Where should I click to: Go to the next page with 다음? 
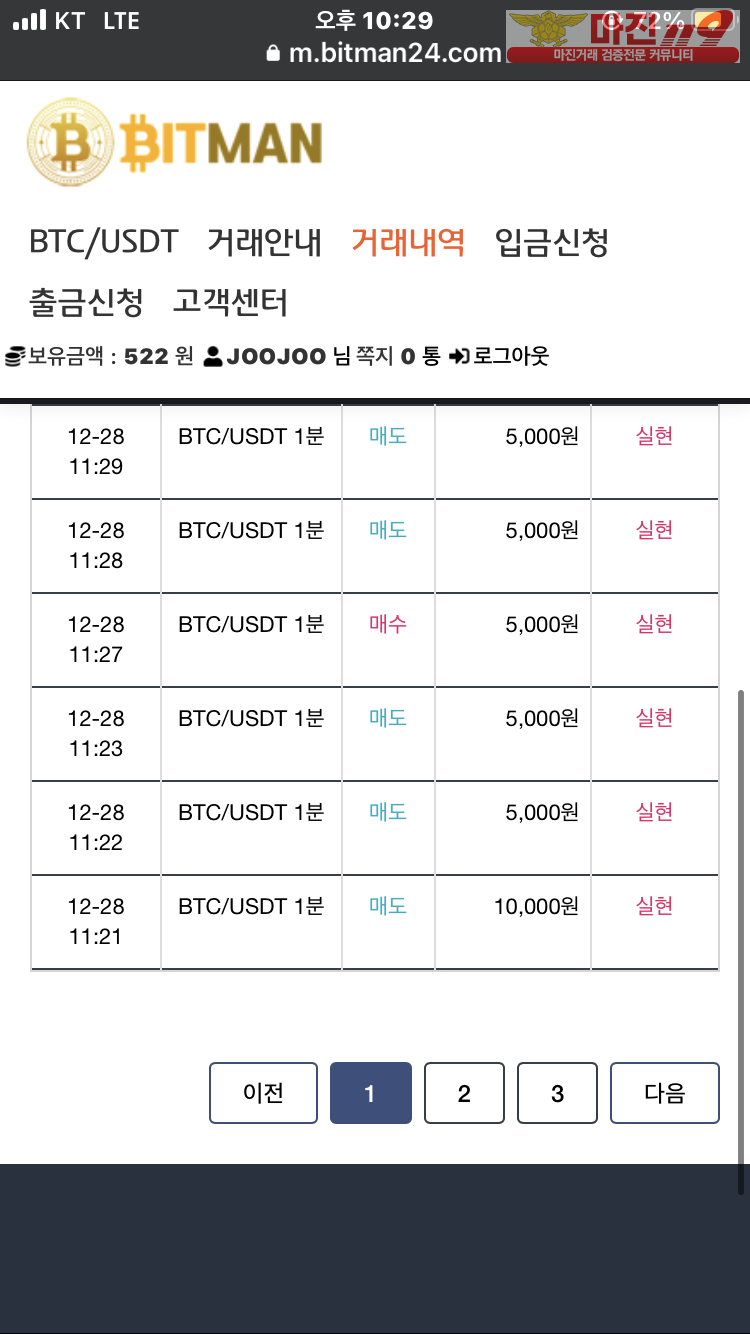(x=665, y=1093)
